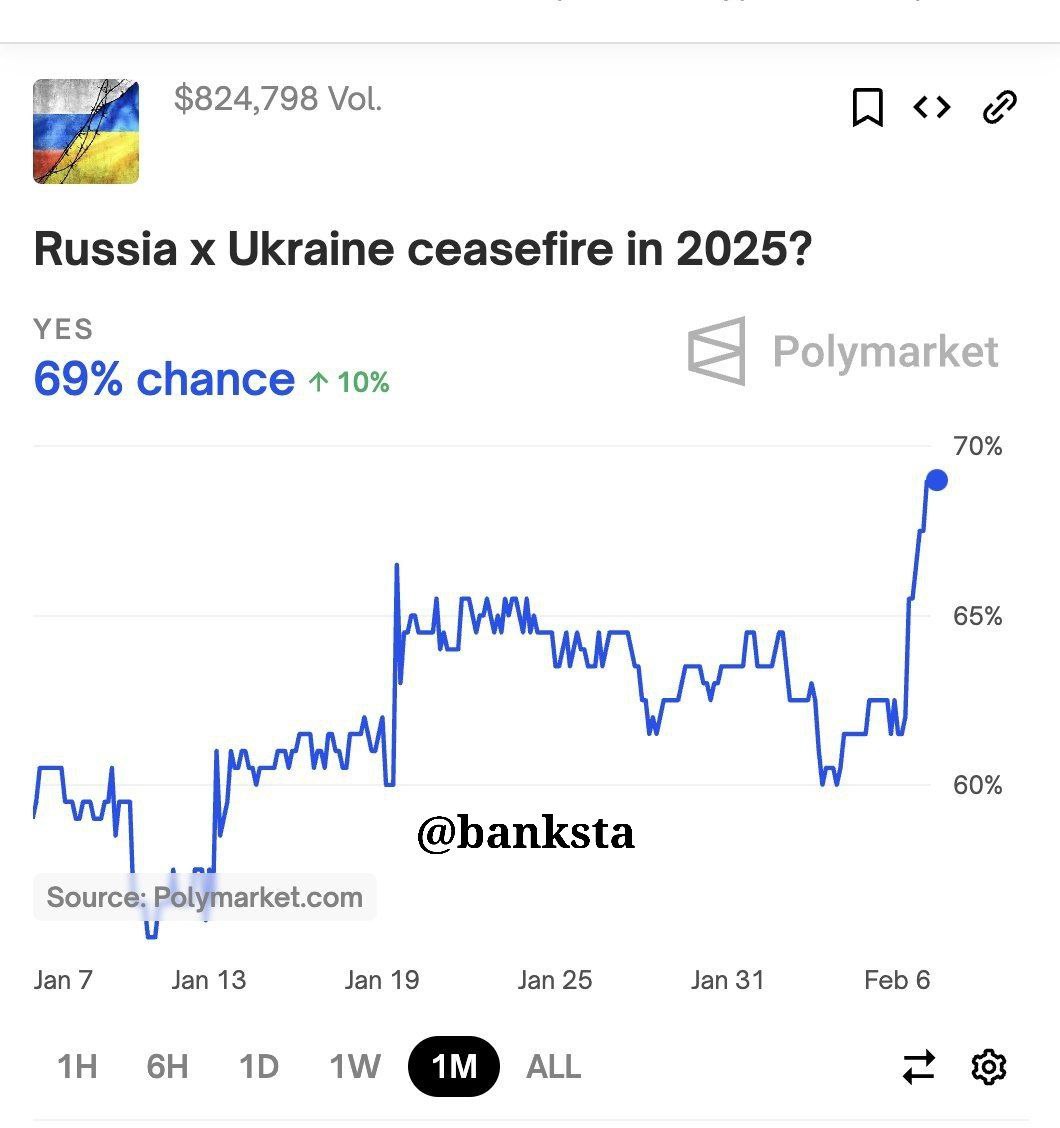Change chart to 1W range
Screen dimensions: 1060x1128
tap(355, 1066)
